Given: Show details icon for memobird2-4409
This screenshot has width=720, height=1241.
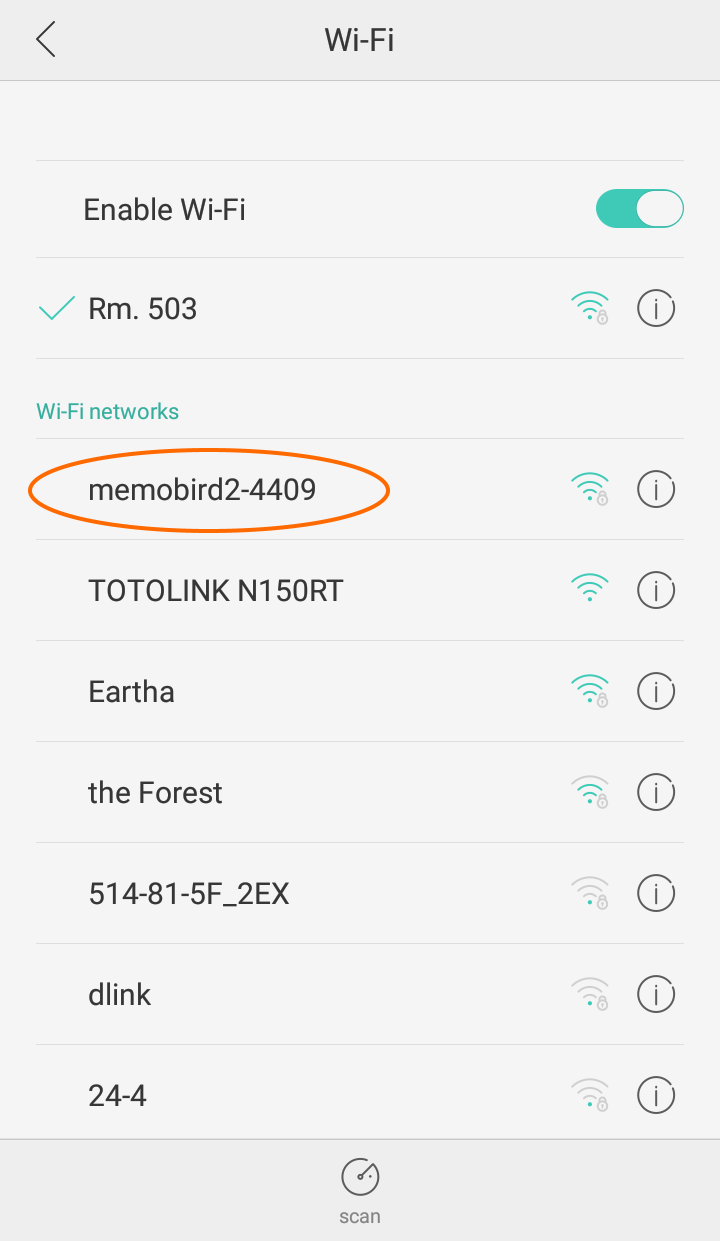Looking at the screenshot, I should coord(656,490).
